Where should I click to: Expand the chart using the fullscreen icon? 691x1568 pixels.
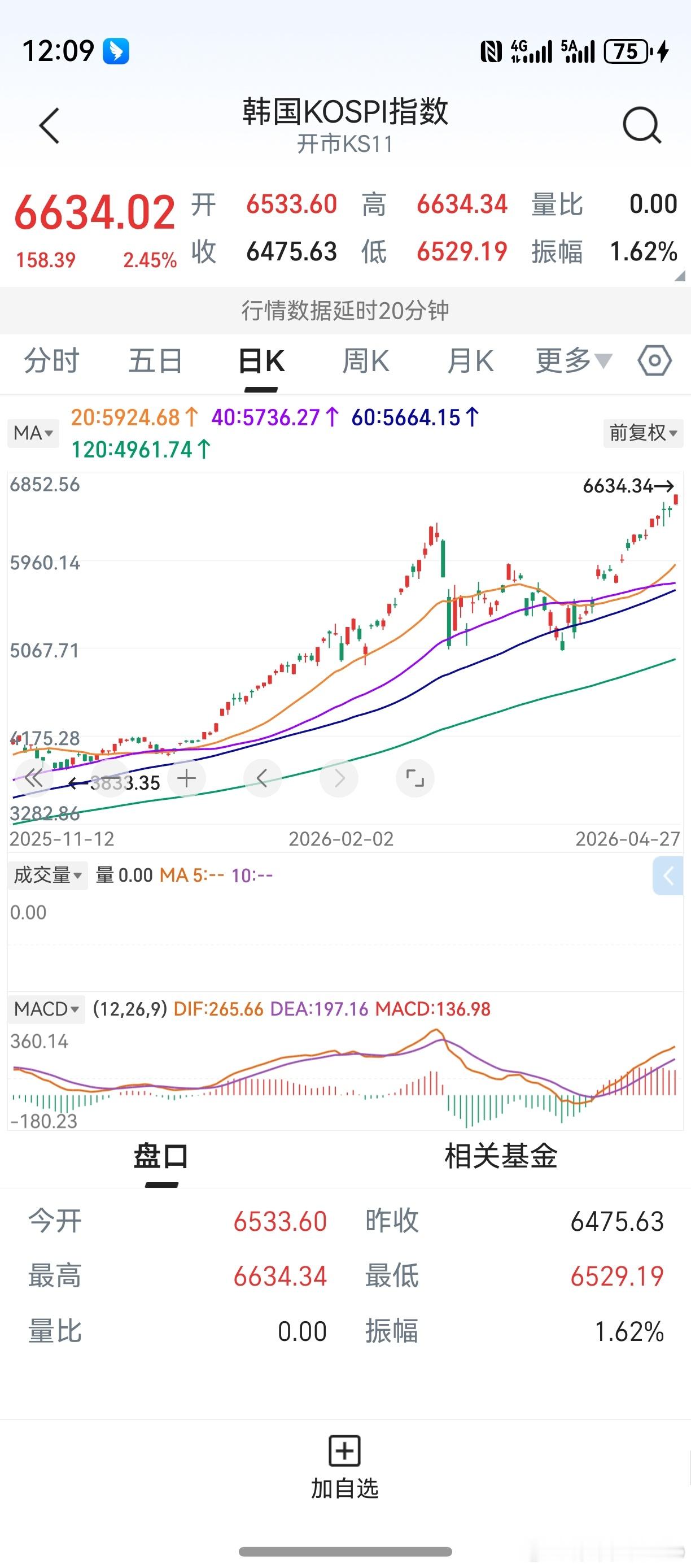point(415,777)
